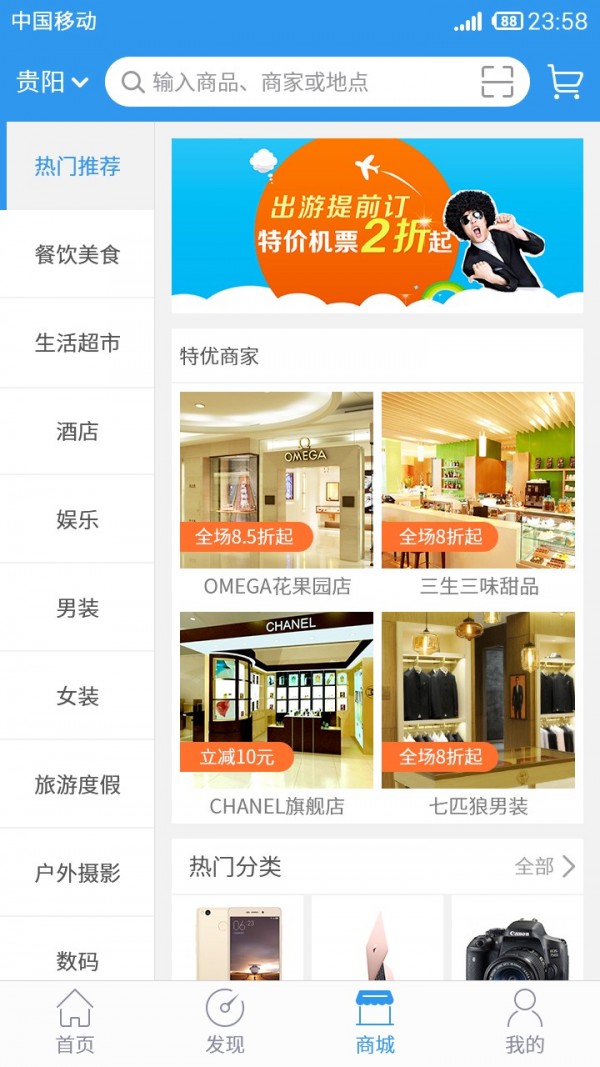Viewport: 600px width, 1067px height.
Task: Open the 贵阳 city selector dropdown
Action: click(52, 82)
